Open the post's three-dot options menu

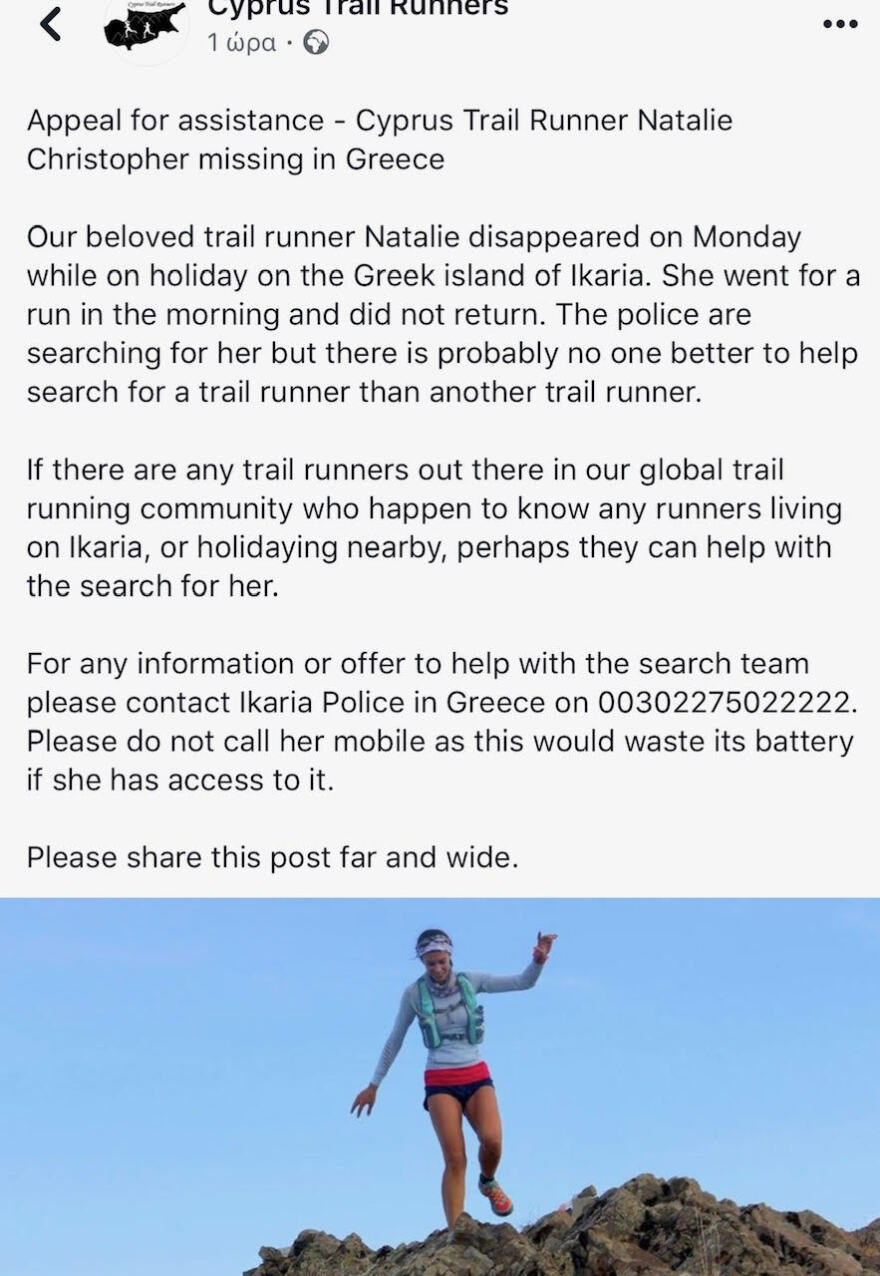pos(840,24)
